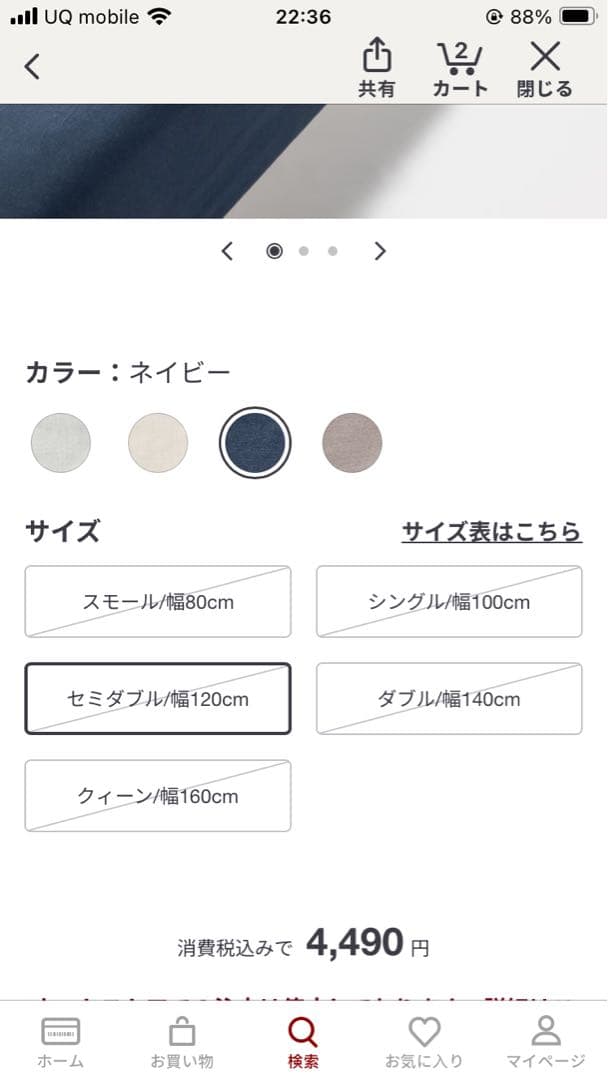
Task: Select the light gray color swatch
Action: point(61,442)
